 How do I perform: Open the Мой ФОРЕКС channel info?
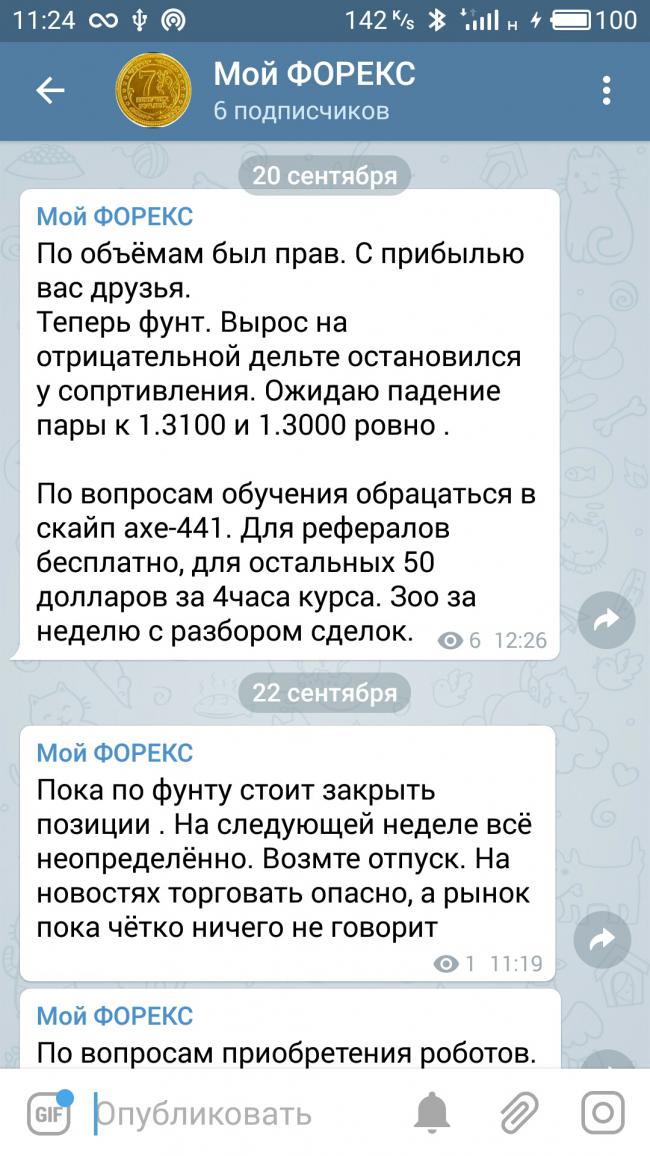click(x=314, y=91)
